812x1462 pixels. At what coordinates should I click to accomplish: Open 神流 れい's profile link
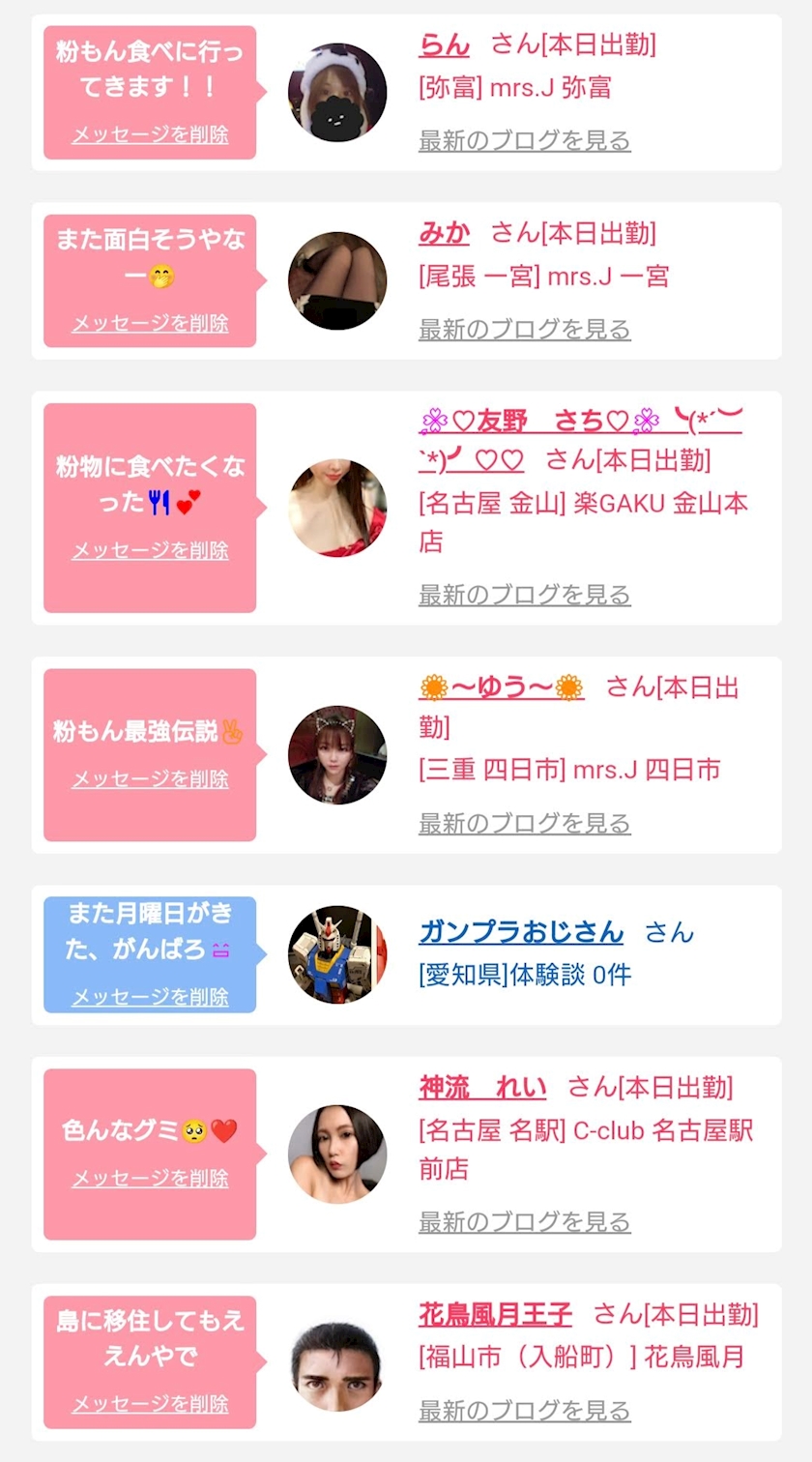click(x=482, y=1087)
